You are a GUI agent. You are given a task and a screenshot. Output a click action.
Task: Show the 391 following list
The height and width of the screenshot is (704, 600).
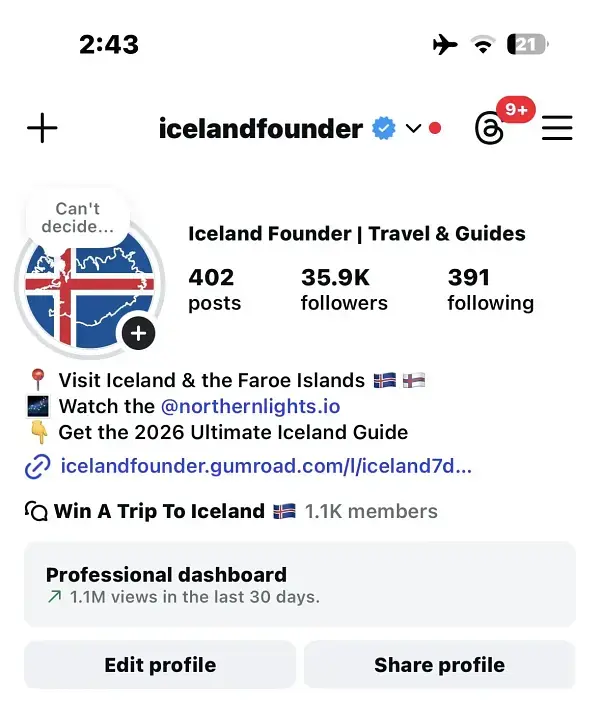(x=490, y=289)
